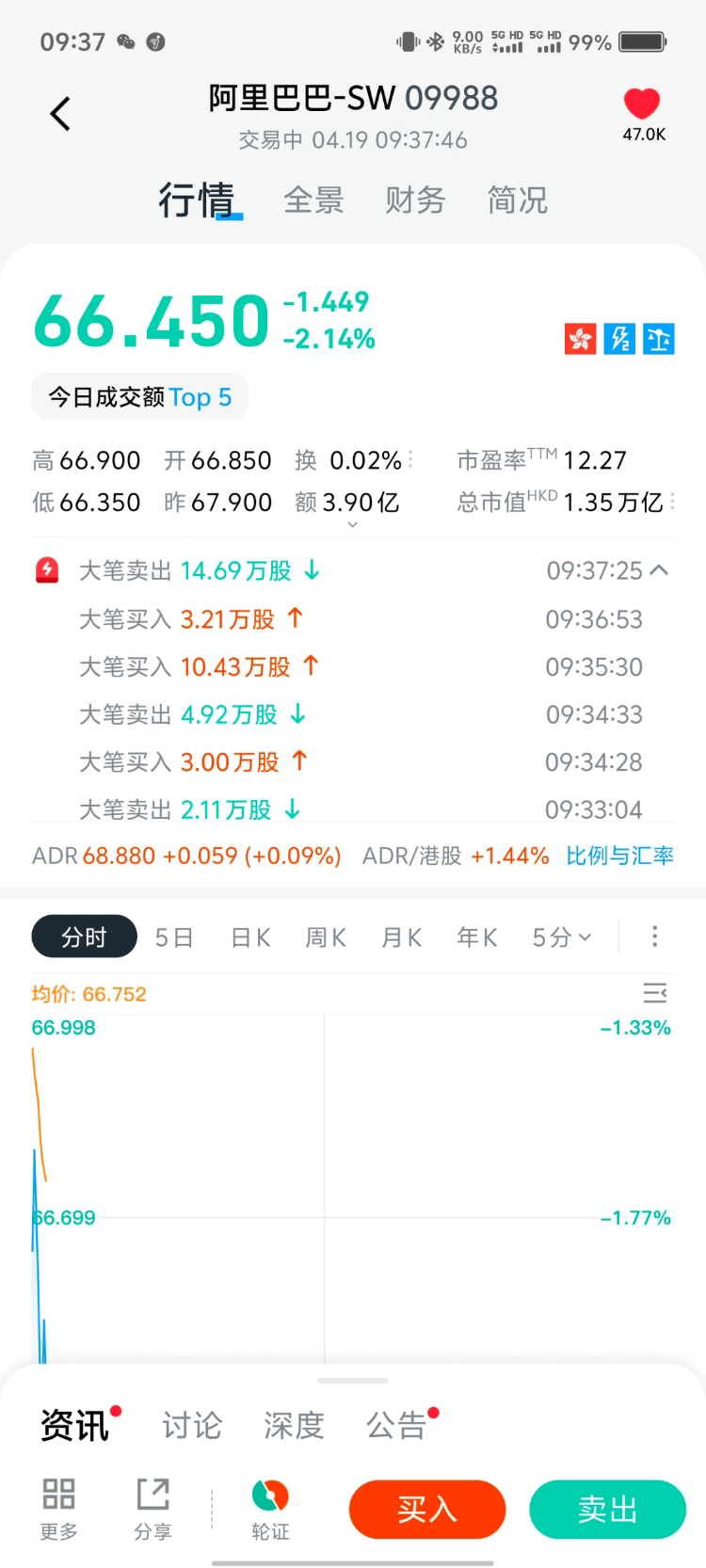Share this stock via 分享
Viewport: 706px width, 1568px height.
click(152, 1509)
